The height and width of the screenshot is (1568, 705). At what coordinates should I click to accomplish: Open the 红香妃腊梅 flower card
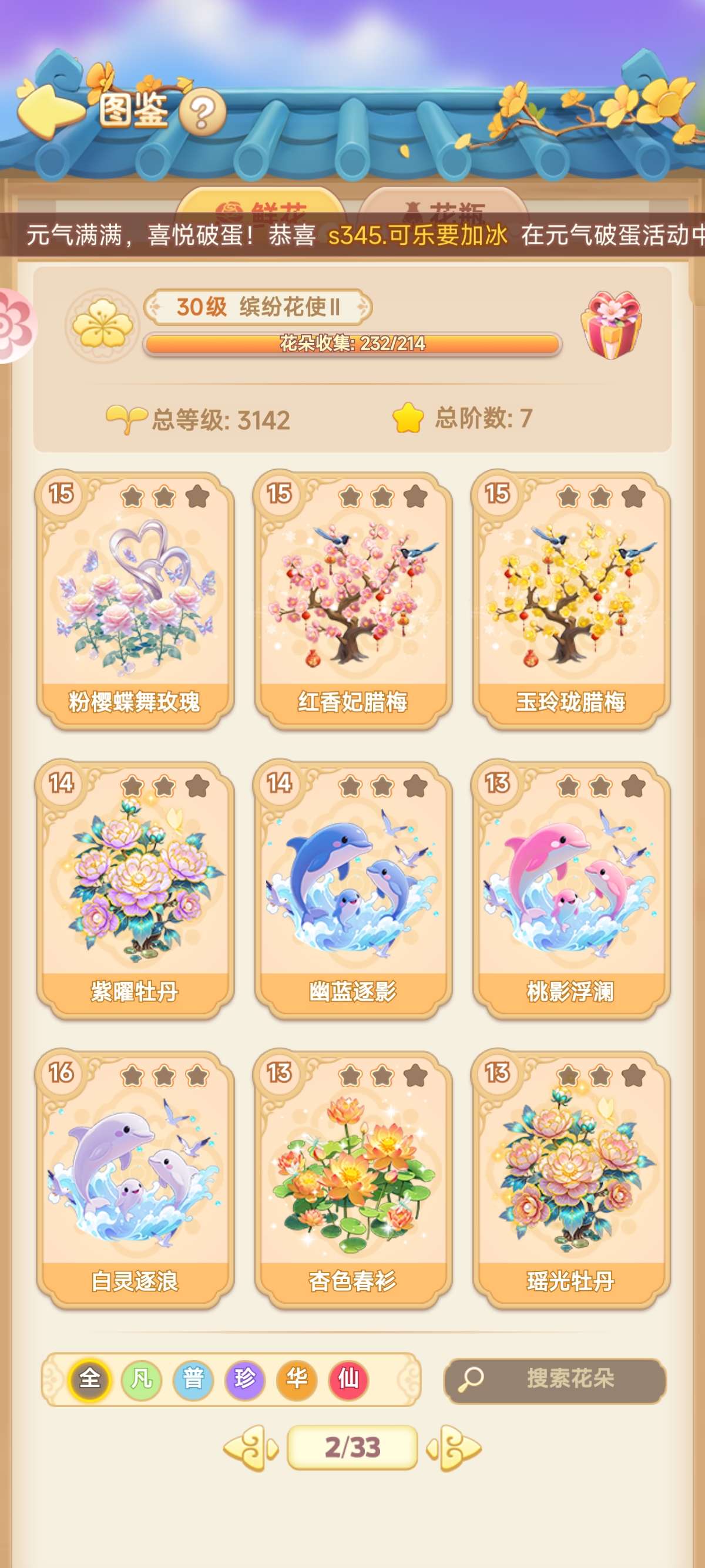[352, 600]
